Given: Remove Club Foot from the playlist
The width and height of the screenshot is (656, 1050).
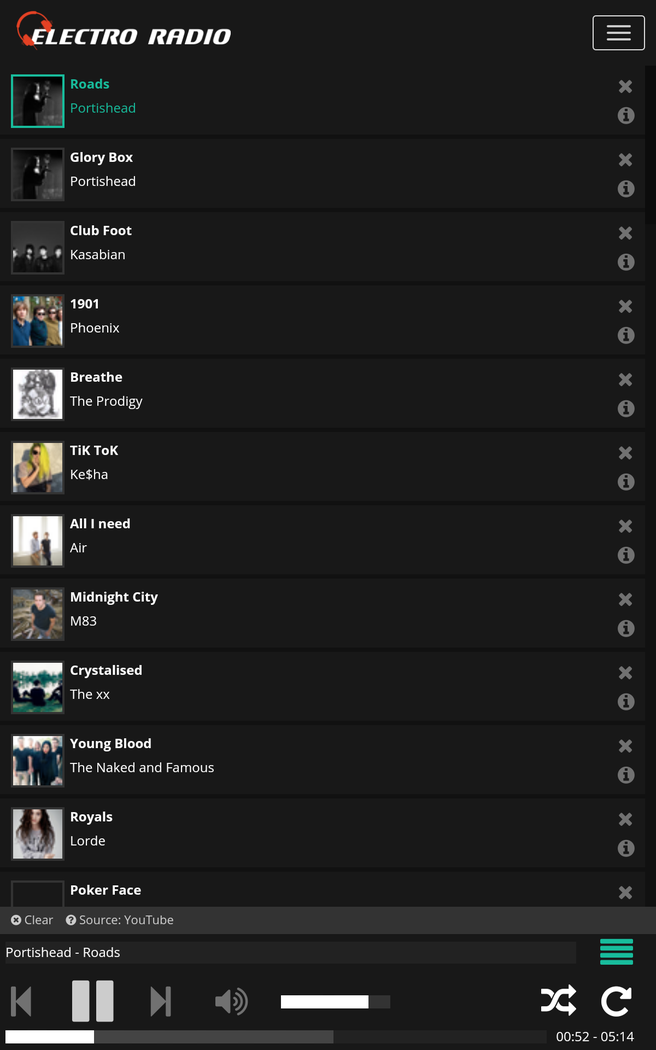Looking at the screenshot, I should (x=625, y=233).
